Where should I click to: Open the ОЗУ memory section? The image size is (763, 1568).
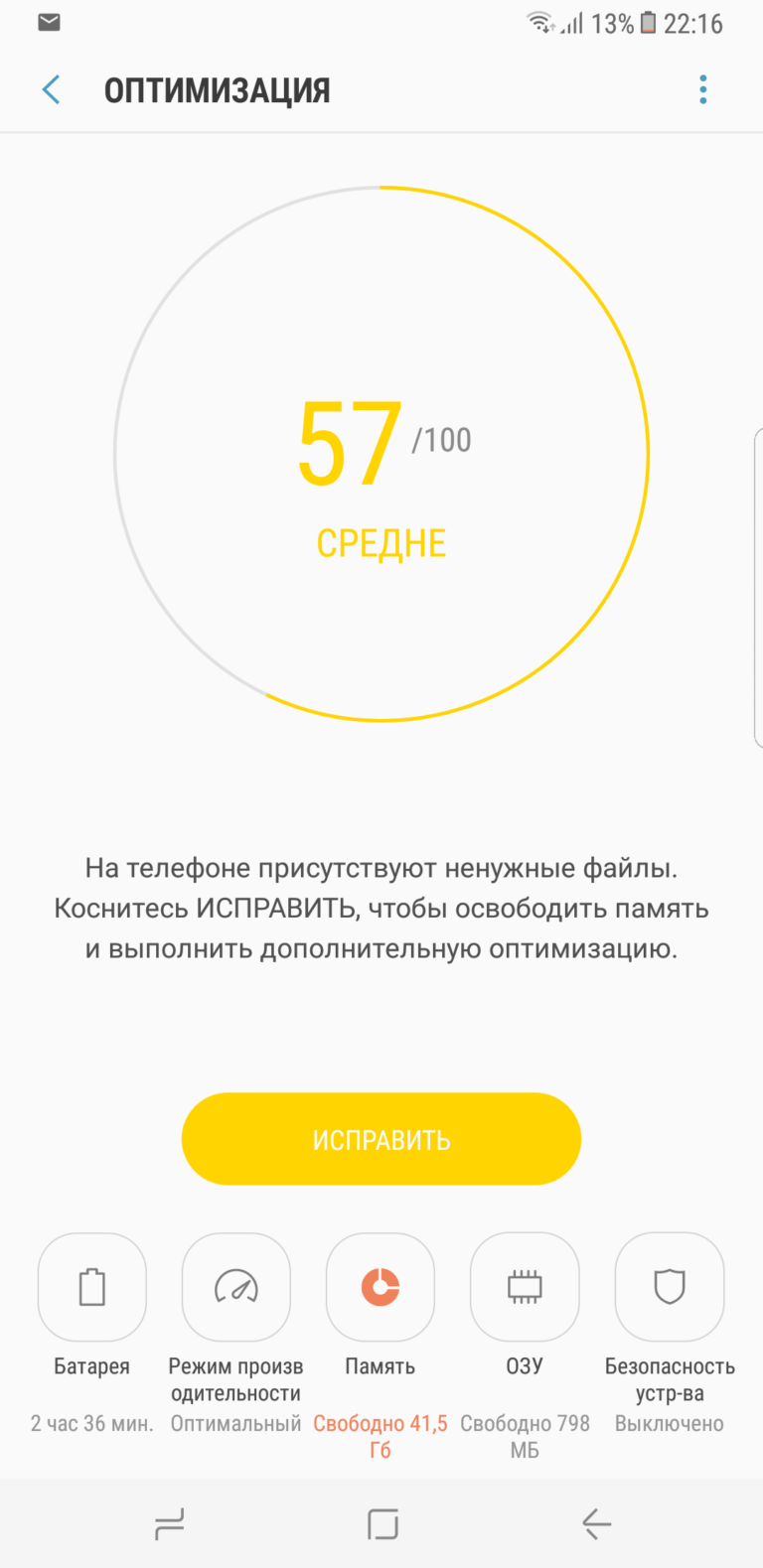(x=525, y=1288)
